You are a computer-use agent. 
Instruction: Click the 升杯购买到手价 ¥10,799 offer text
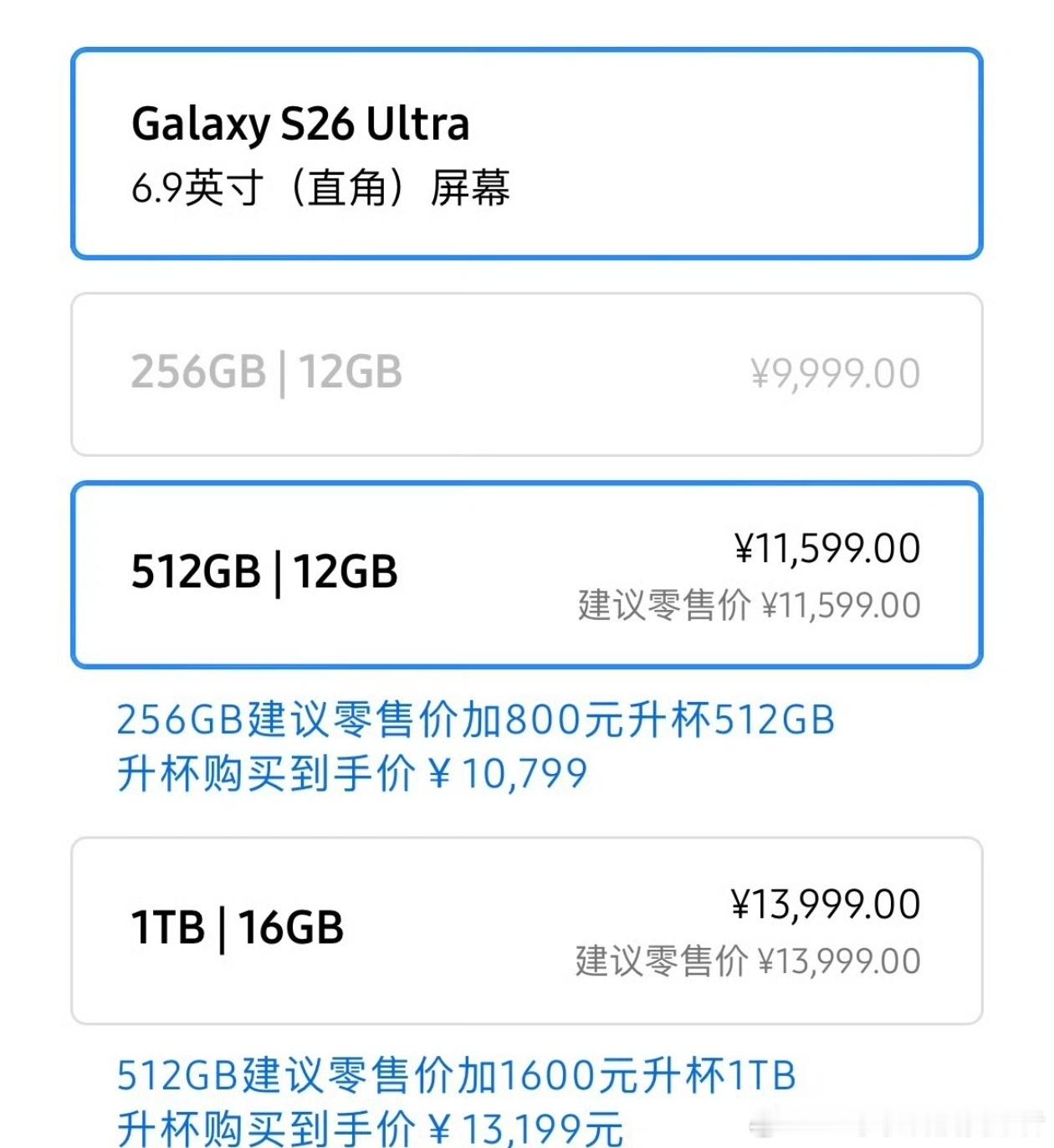351,774
